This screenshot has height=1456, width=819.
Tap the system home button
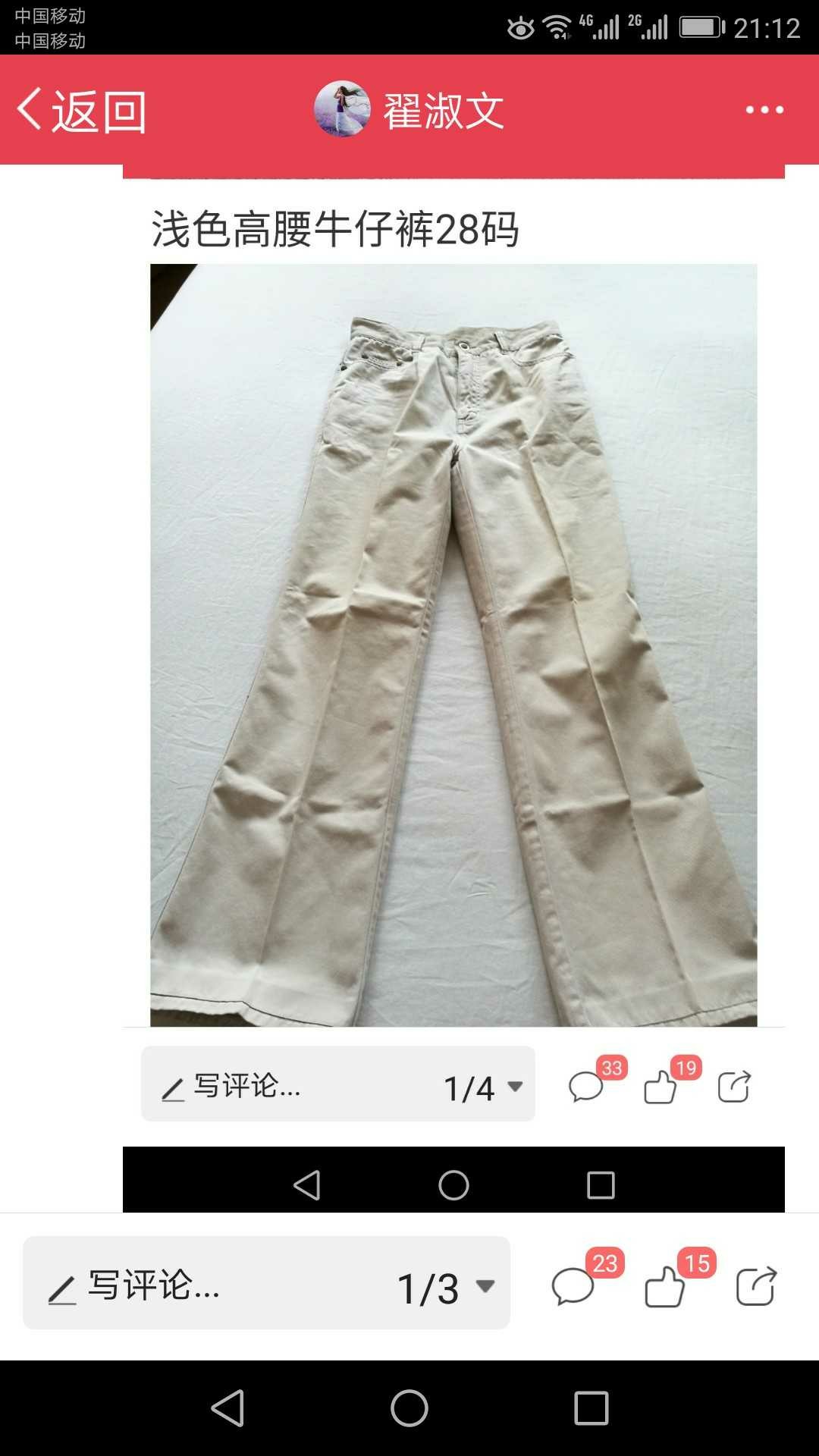tap(409, 1408)
